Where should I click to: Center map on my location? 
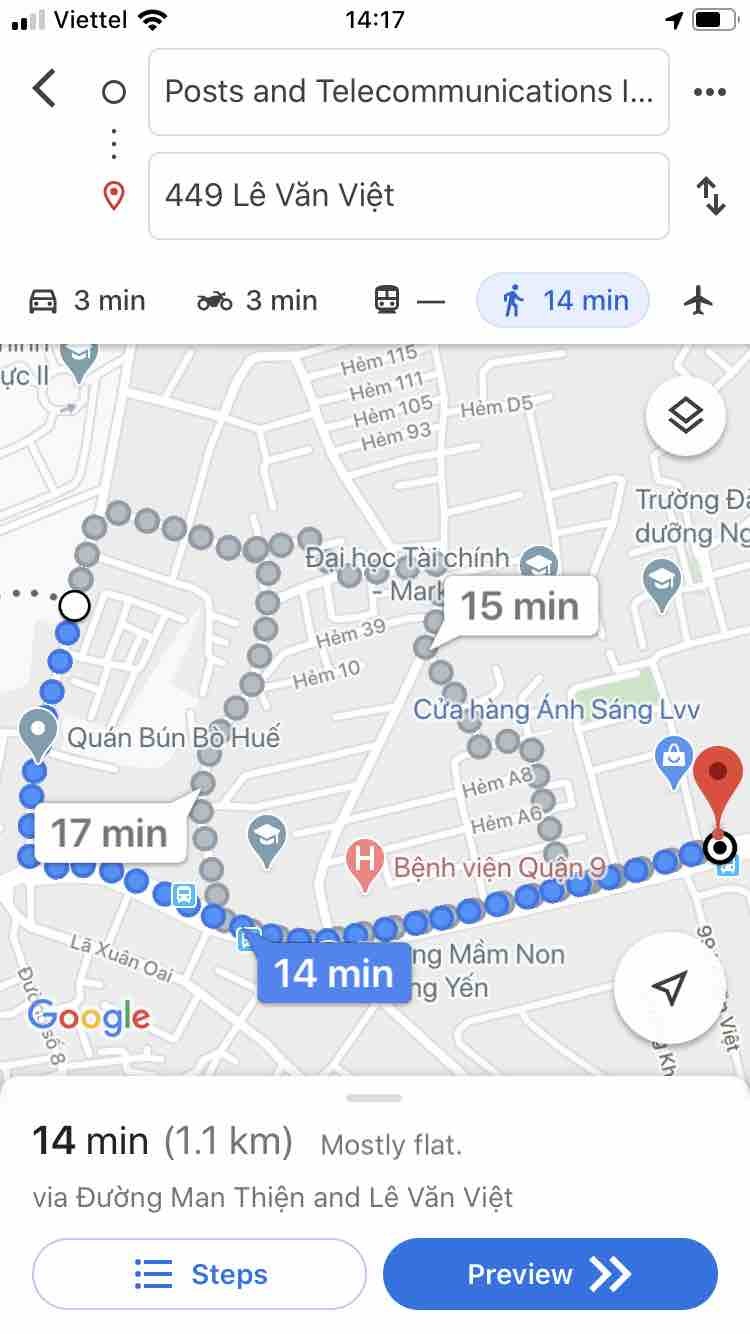click(668, 988)
